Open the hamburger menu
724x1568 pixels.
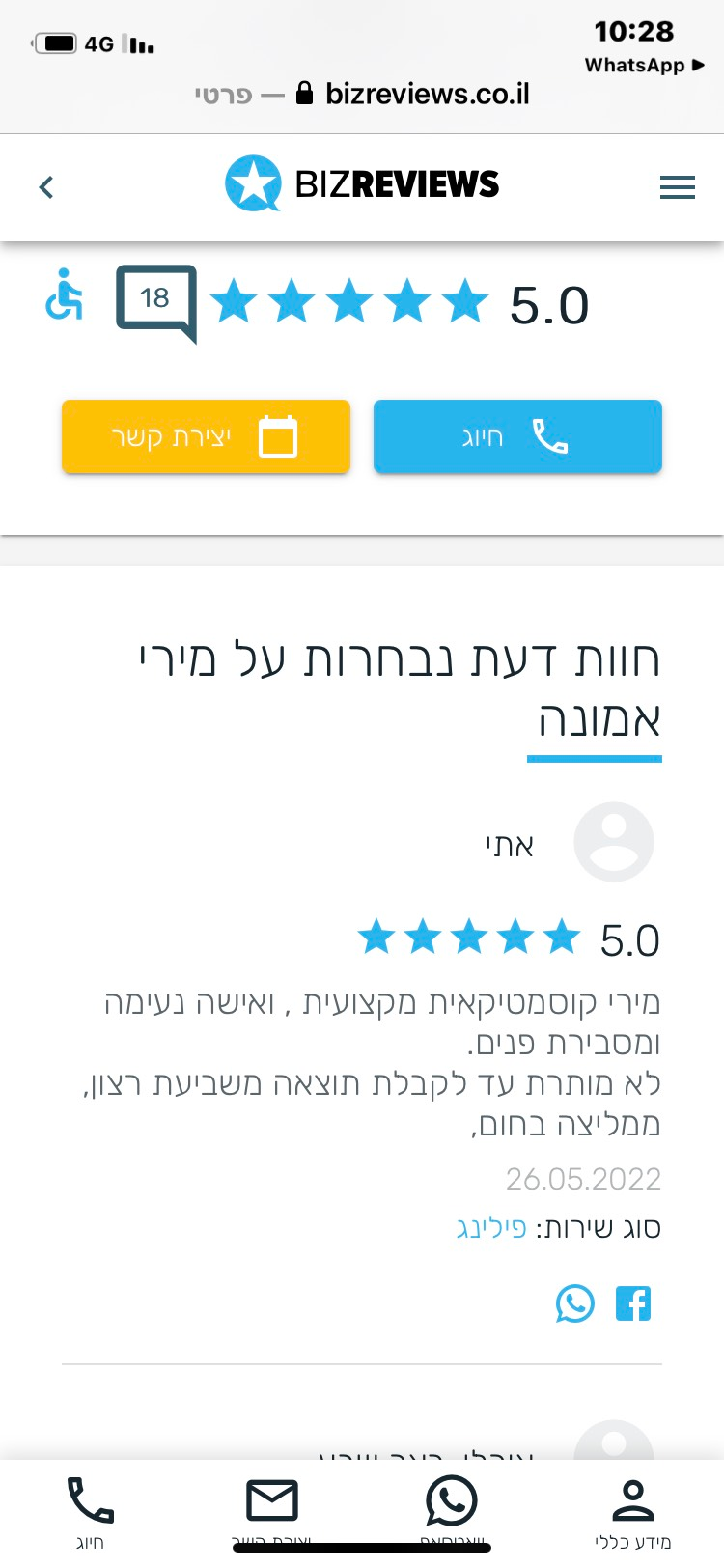click(x=677, y=187)
